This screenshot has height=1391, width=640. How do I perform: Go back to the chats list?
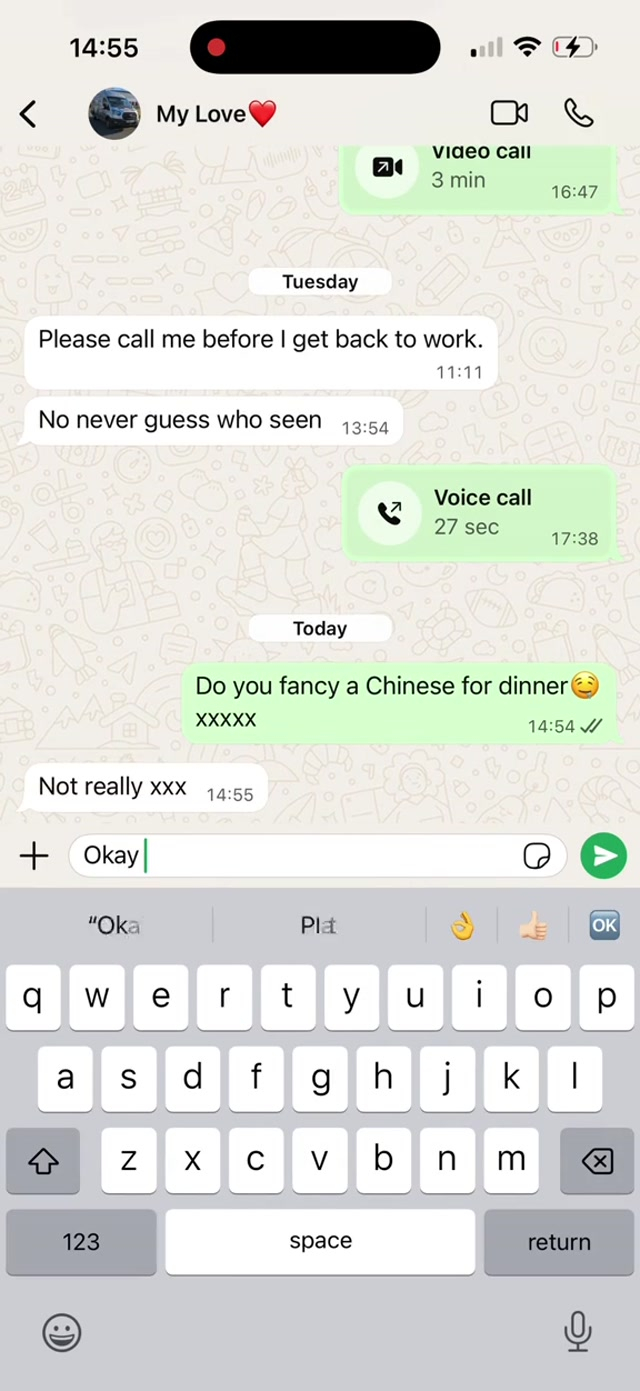pyautogui.click(x=28, y=114)
